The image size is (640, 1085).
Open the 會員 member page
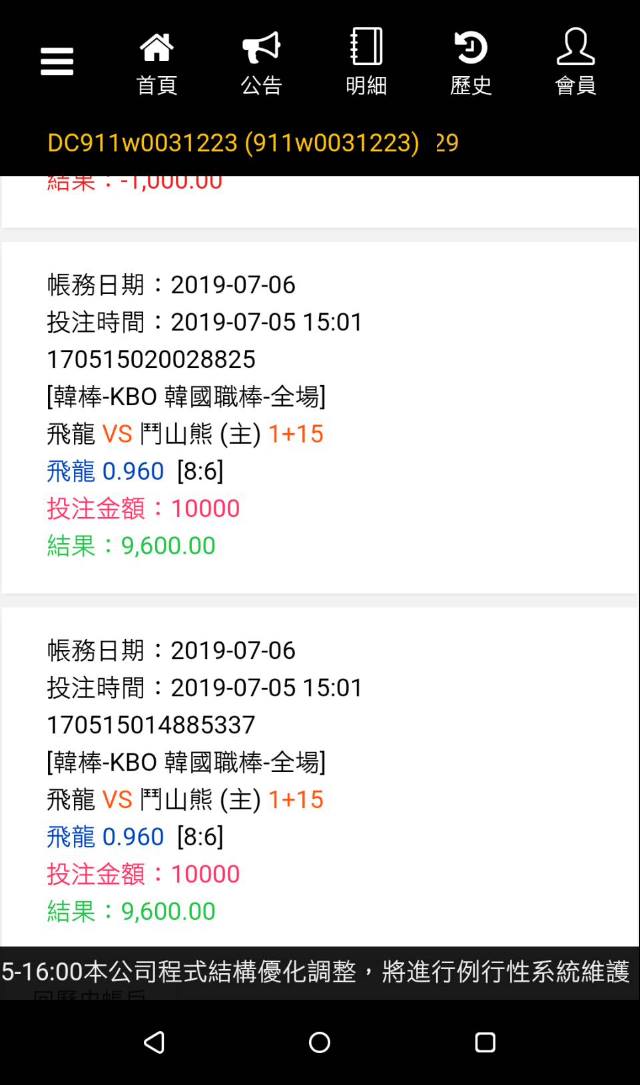pyautogui.click(x=575, y=62)
